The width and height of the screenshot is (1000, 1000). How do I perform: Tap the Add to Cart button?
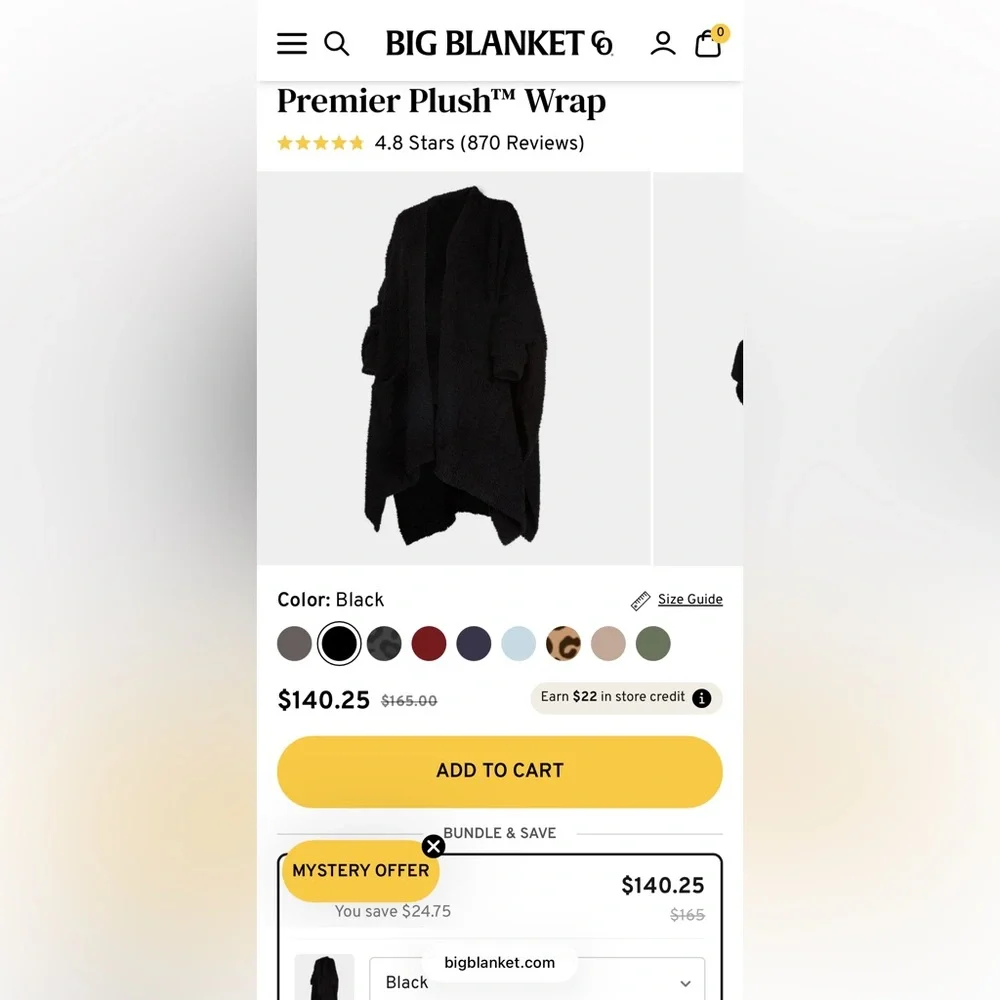point(500,771)
